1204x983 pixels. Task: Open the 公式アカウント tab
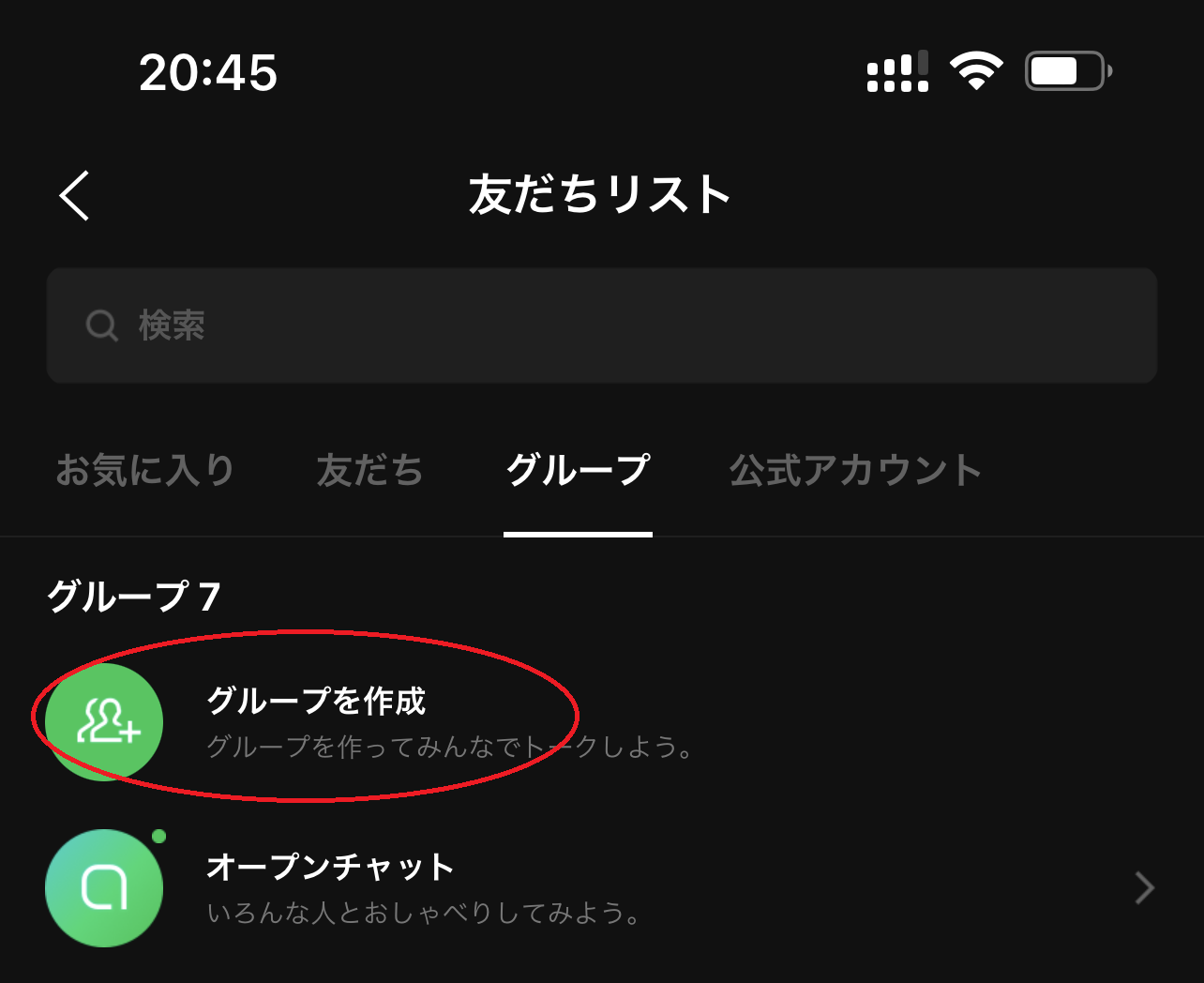tap(855, 470)
